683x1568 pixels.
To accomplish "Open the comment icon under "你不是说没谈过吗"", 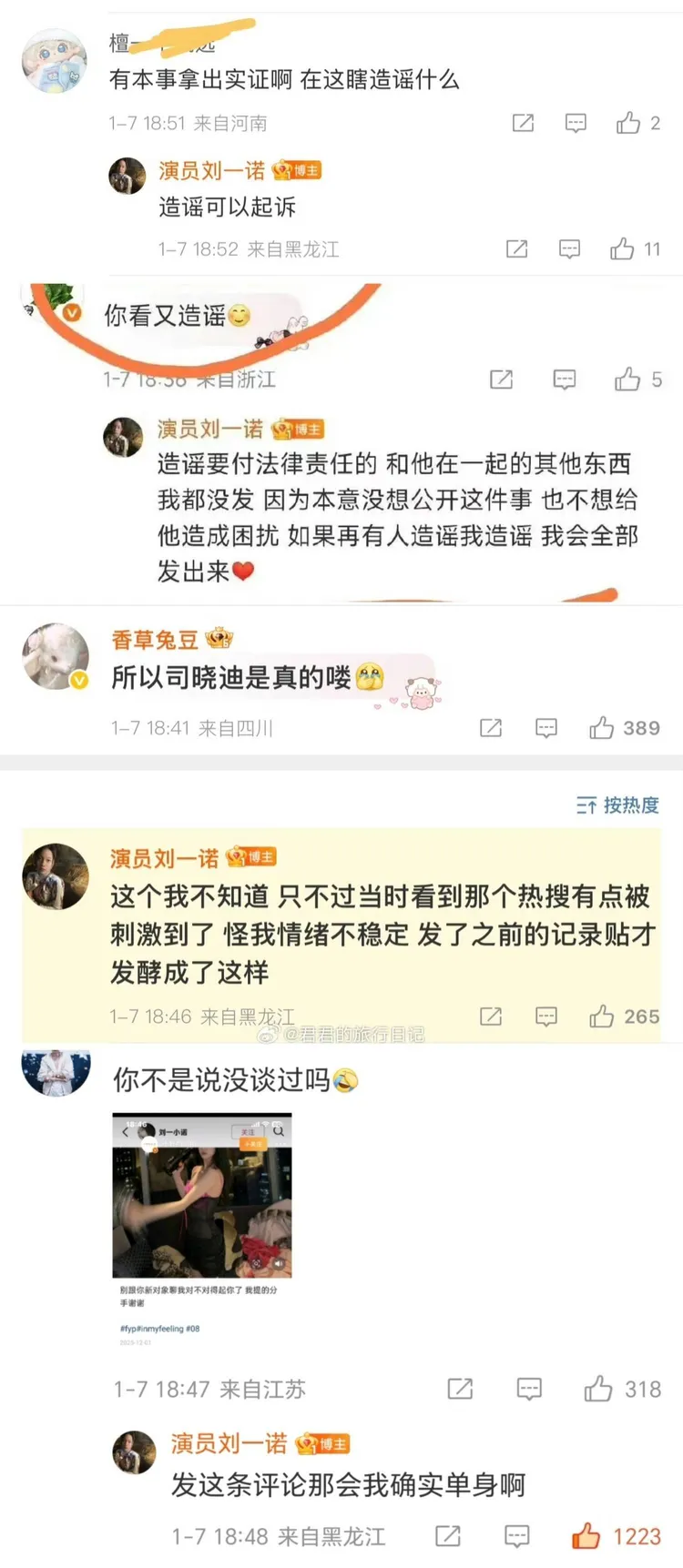I will coord(528,1390).
